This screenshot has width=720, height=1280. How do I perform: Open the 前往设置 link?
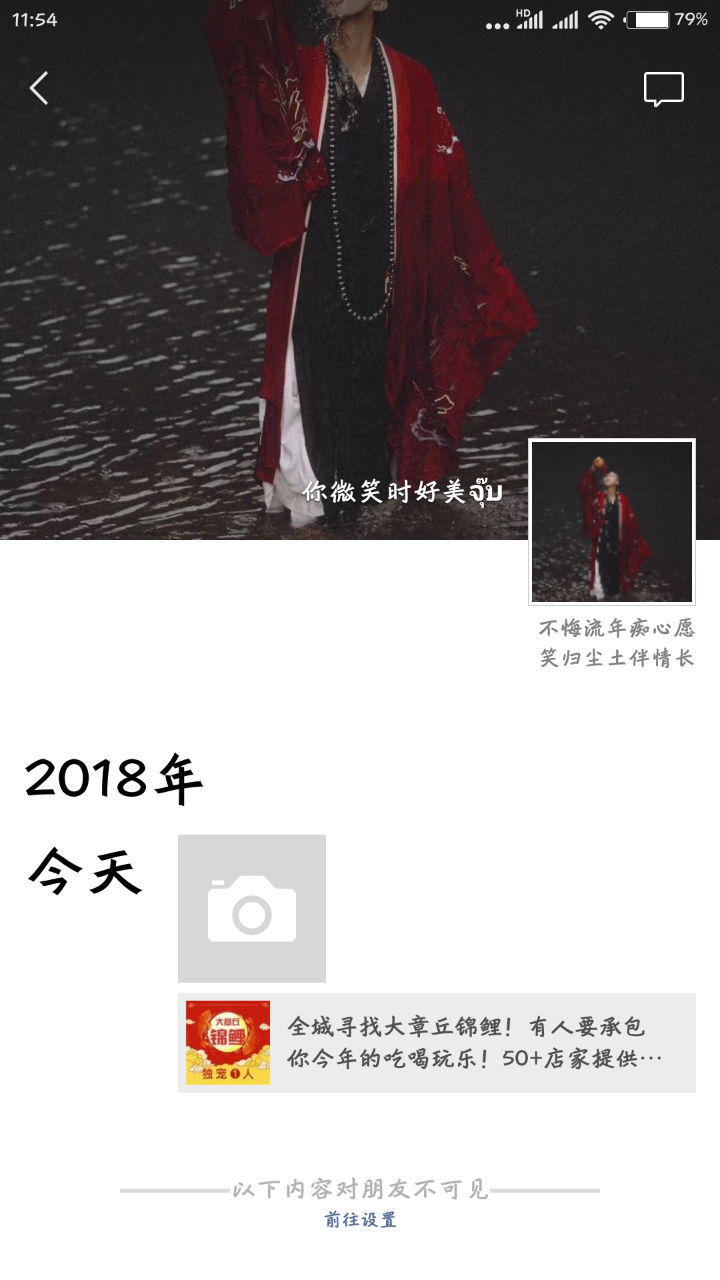pyautogui.click(x=360, y=1219)
